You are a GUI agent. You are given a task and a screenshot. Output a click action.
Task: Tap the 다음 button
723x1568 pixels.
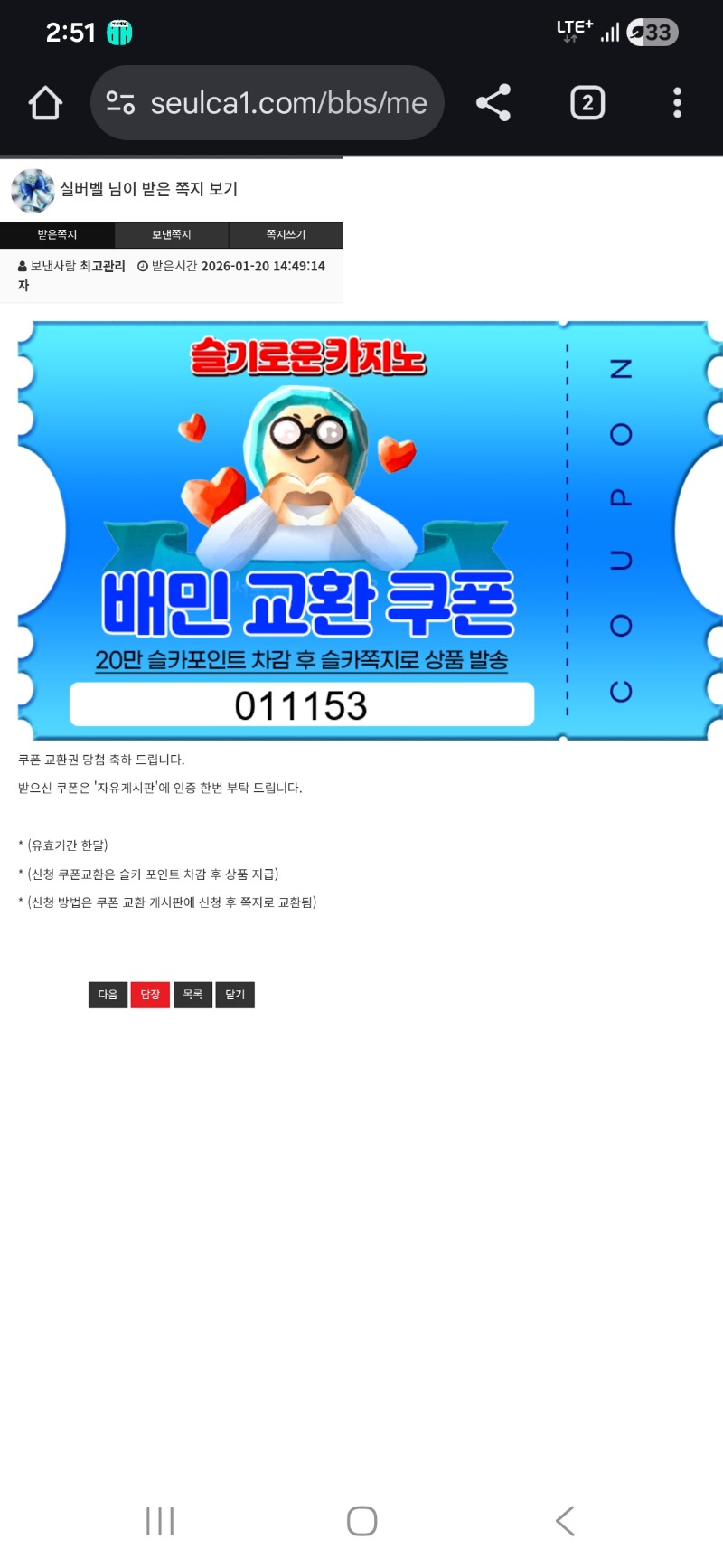tap(108, 995)
